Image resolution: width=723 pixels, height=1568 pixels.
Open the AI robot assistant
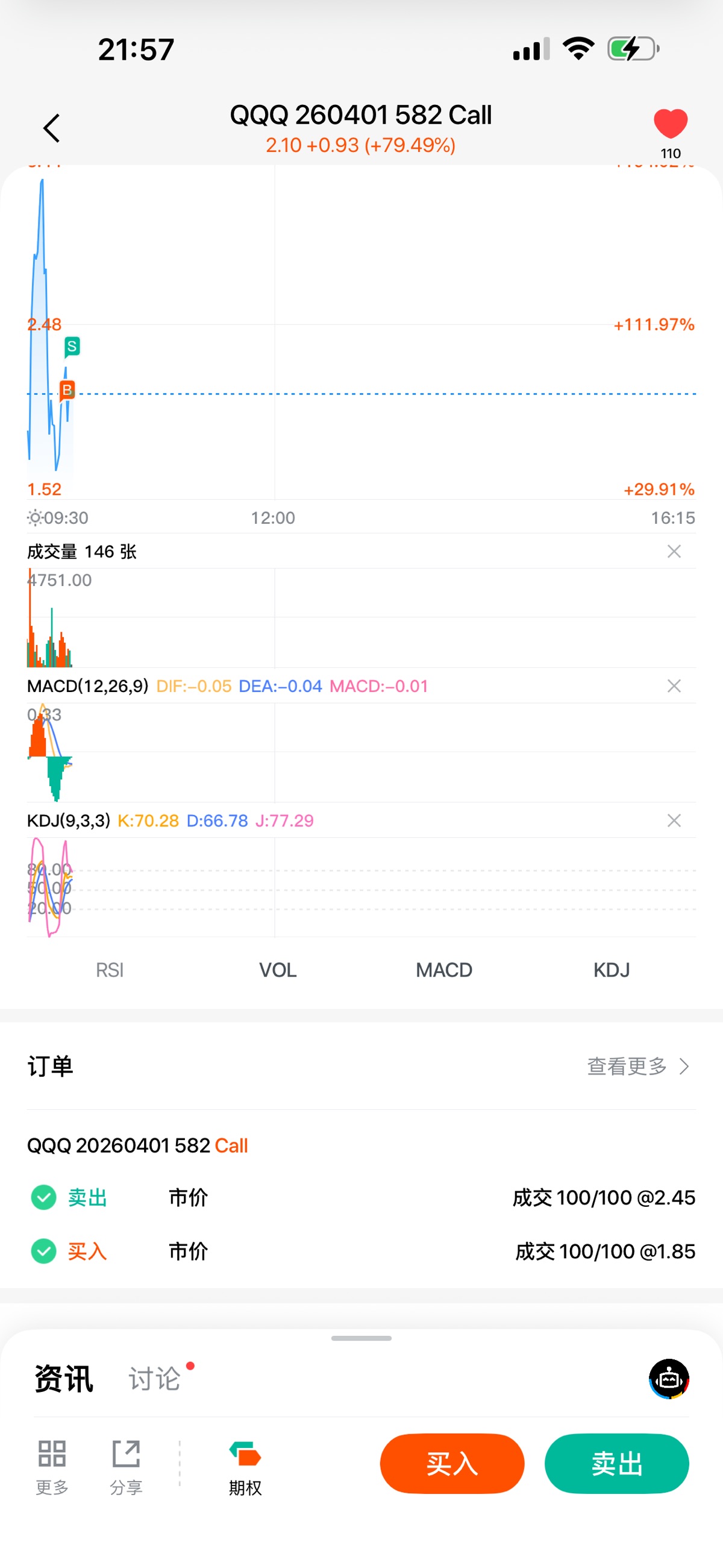tap(669, 1379)
